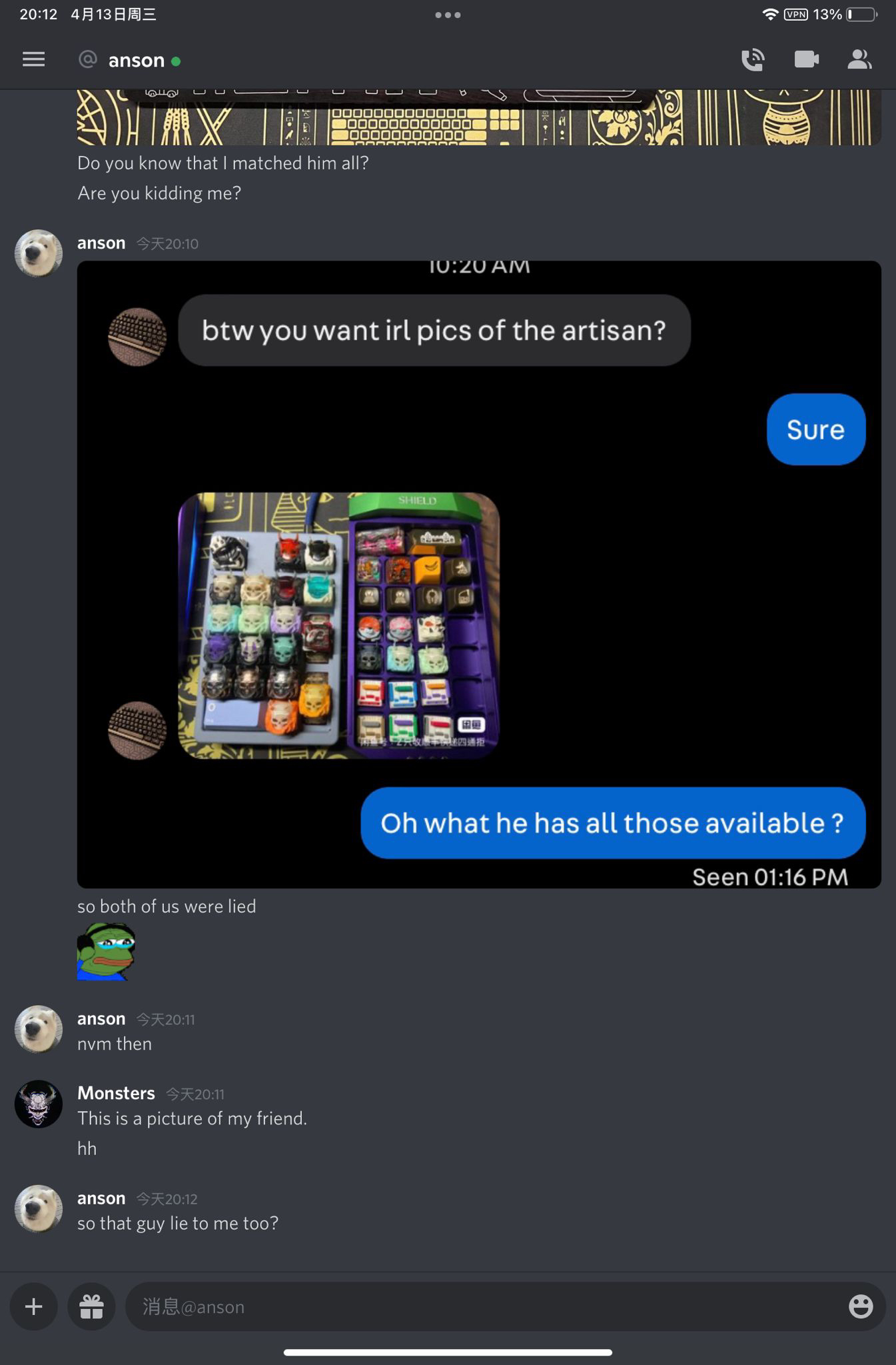This screenshot has height=1365, width=896.
Task: Start a video call with anson
Action: pos(806,60)
